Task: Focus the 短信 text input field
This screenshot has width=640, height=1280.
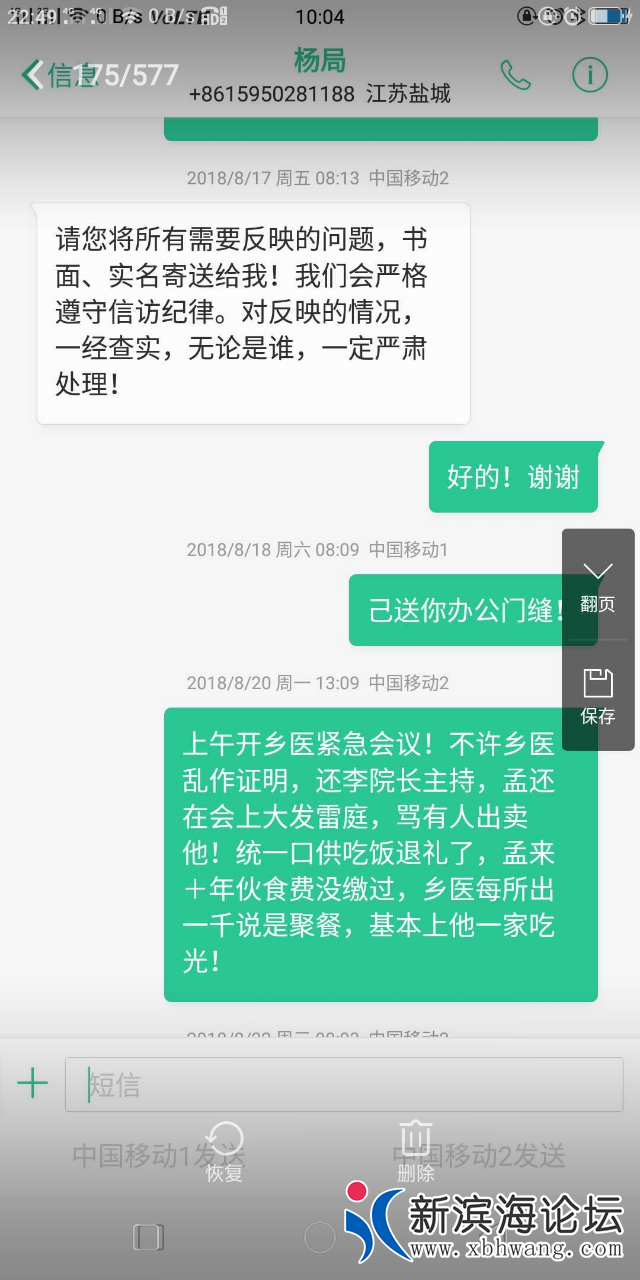Action: tap(344, 1084)
